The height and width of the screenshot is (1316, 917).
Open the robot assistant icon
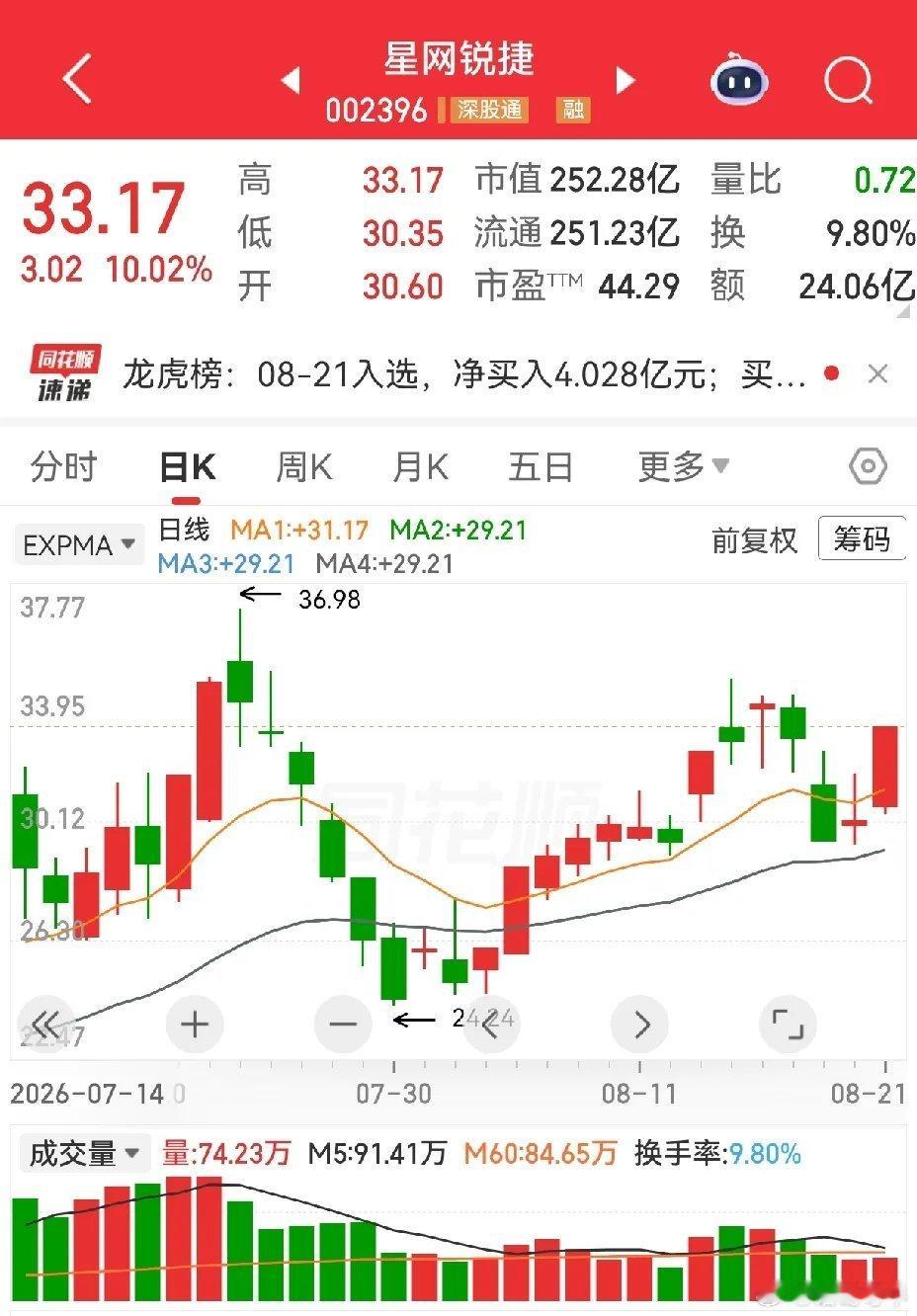click(739, 78)
